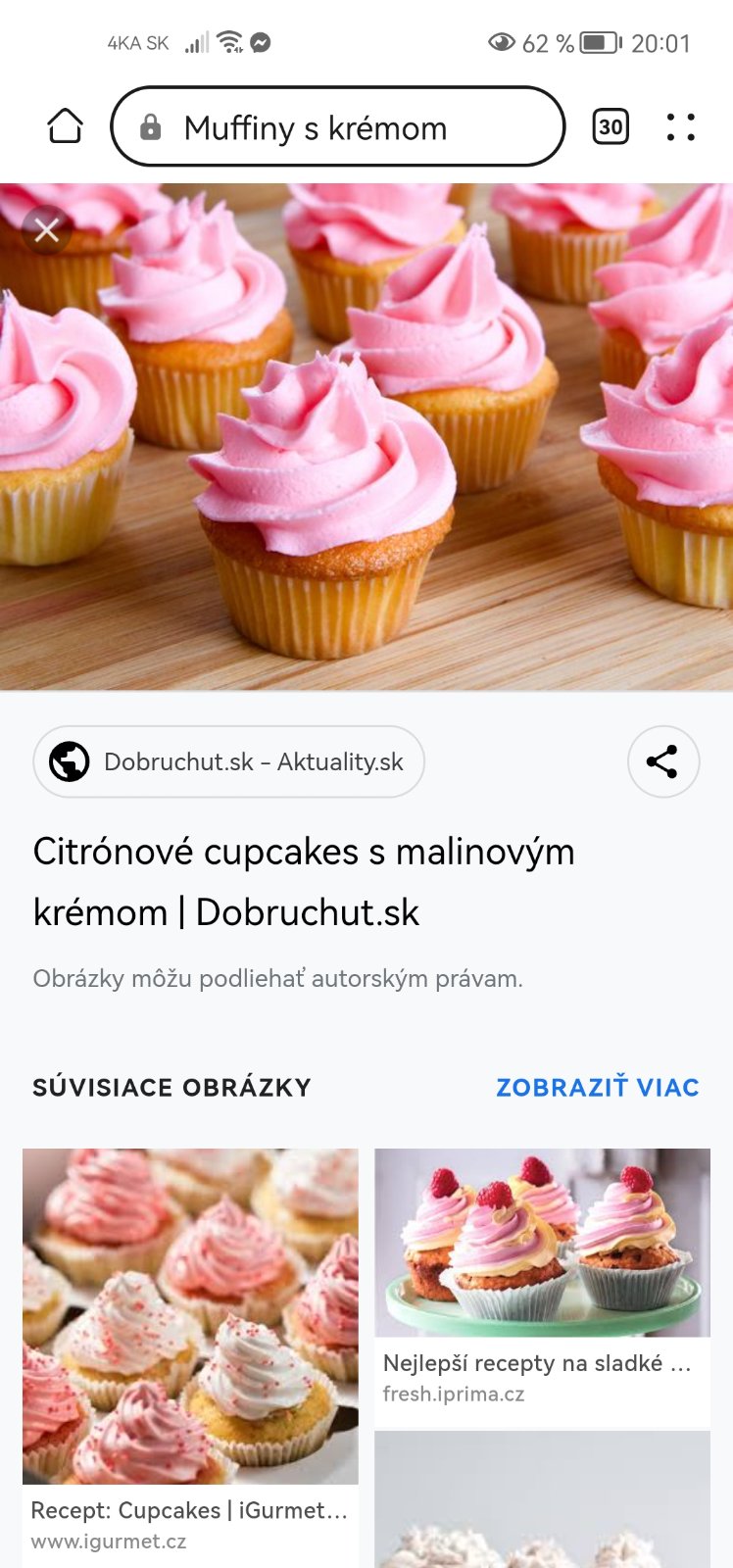Go to the browser home page
This screenshot has width=733, height=1568.
coord(65,126)
